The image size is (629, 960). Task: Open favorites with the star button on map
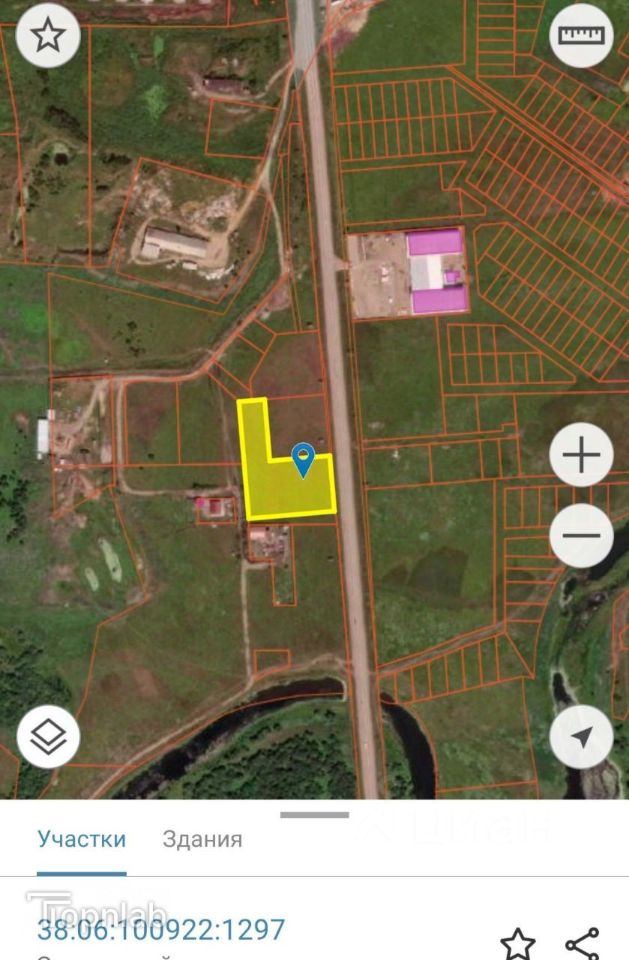pos(48,36)
